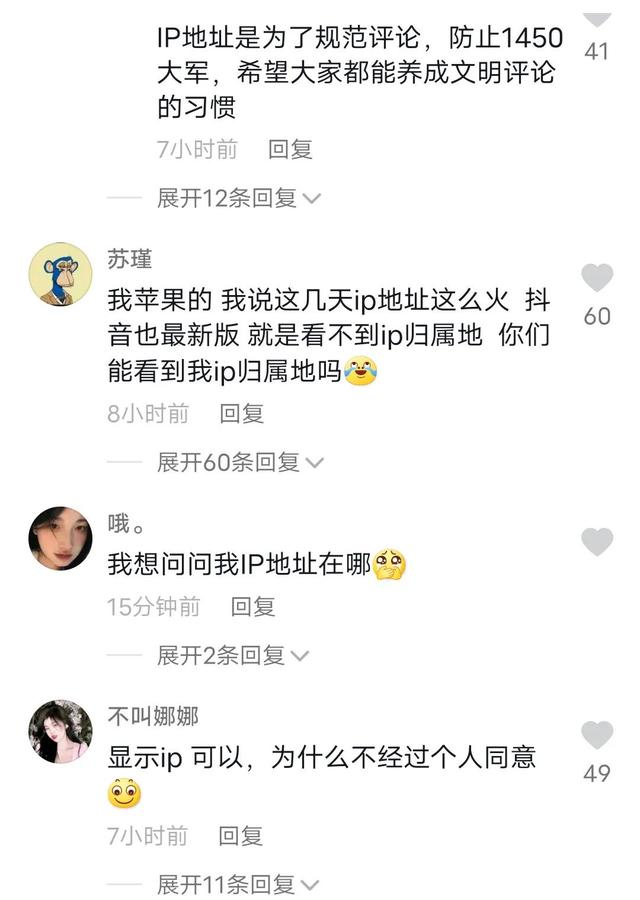This screenshot has width=640, height=900.
Task: Reply to the comment about 1450大军
Action: coord(290,150)
